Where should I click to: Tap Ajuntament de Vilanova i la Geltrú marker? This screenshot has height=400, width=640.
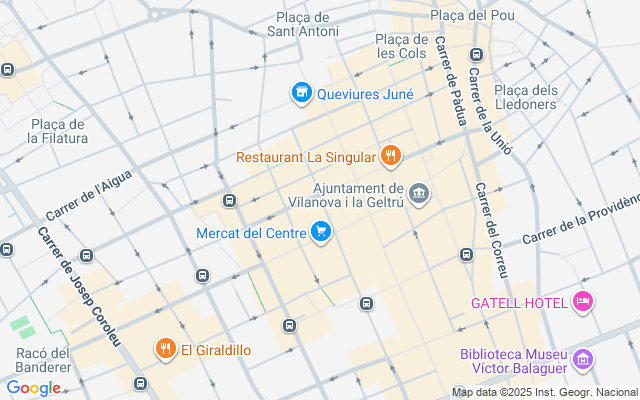419,192
